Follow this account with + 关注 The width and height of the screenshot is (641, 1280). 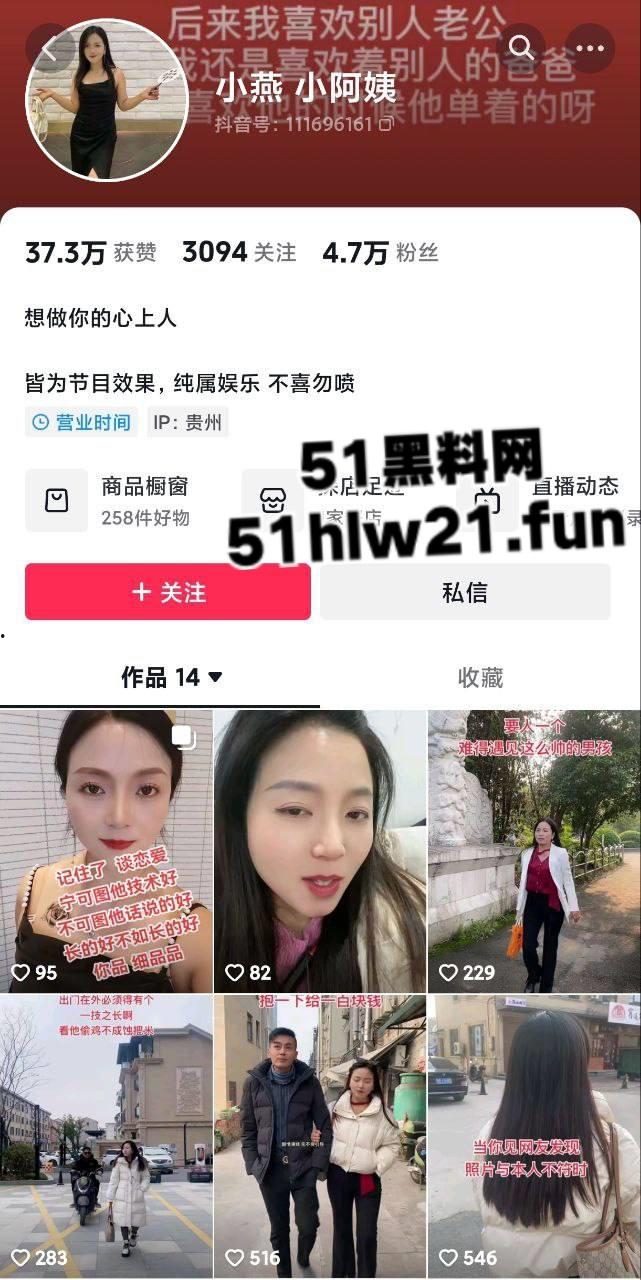click(x=168, y=592)
